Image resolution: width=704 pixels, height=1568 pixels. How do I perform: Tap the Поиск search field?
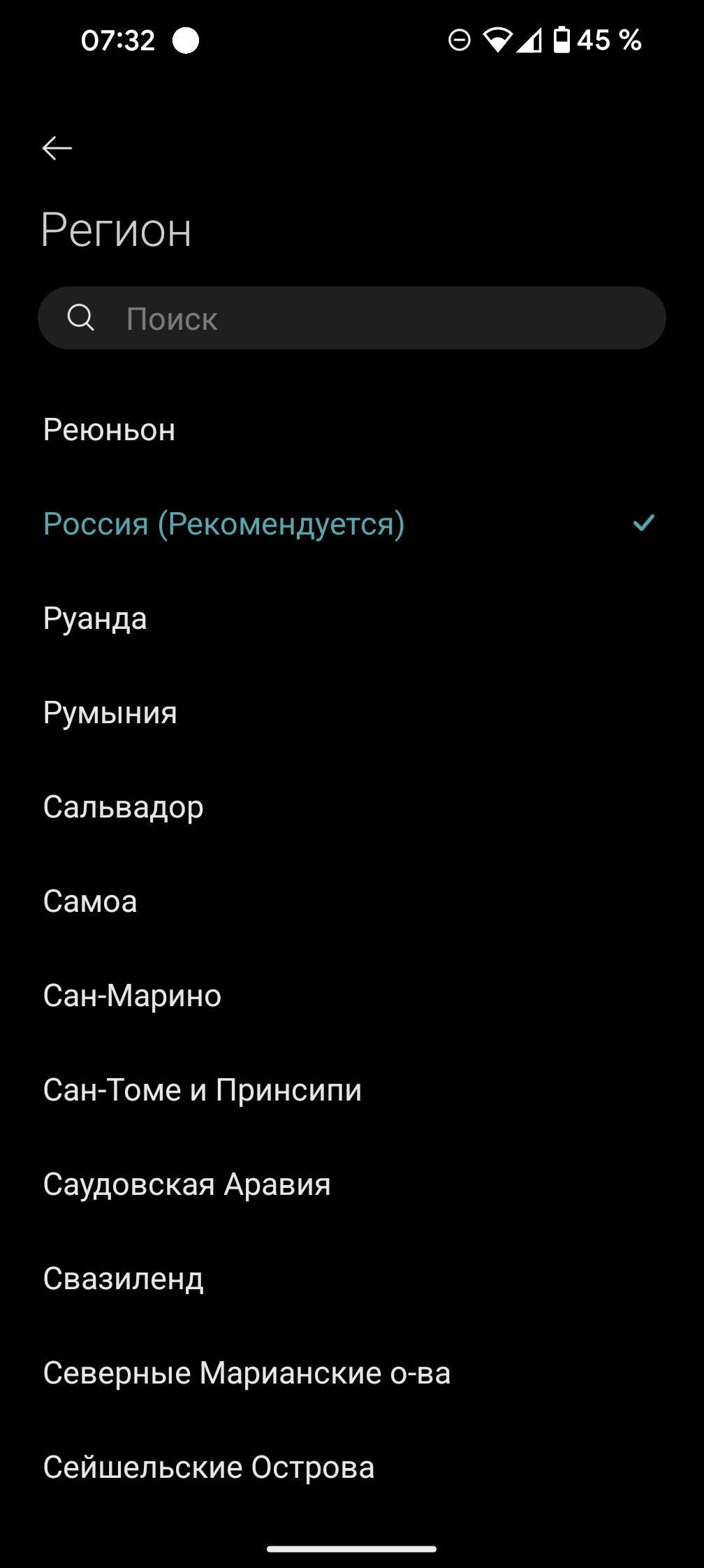tap(352, 319)
